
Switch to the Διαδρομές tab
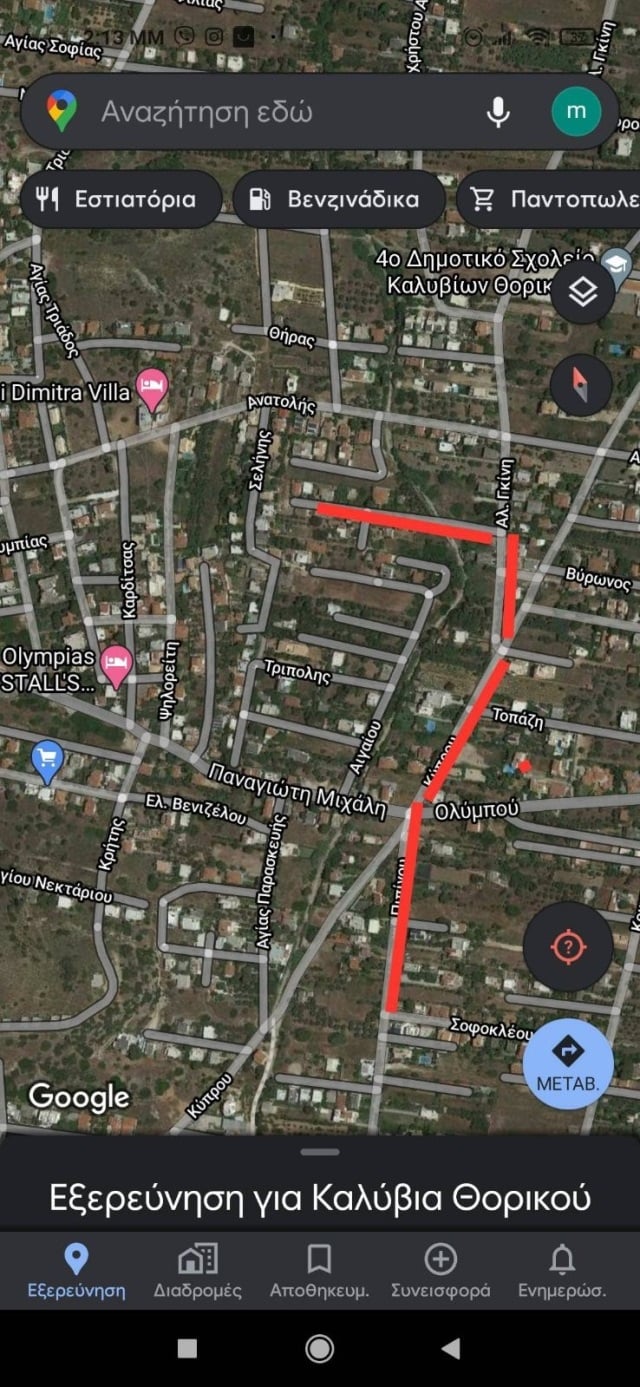point(197,1270)
